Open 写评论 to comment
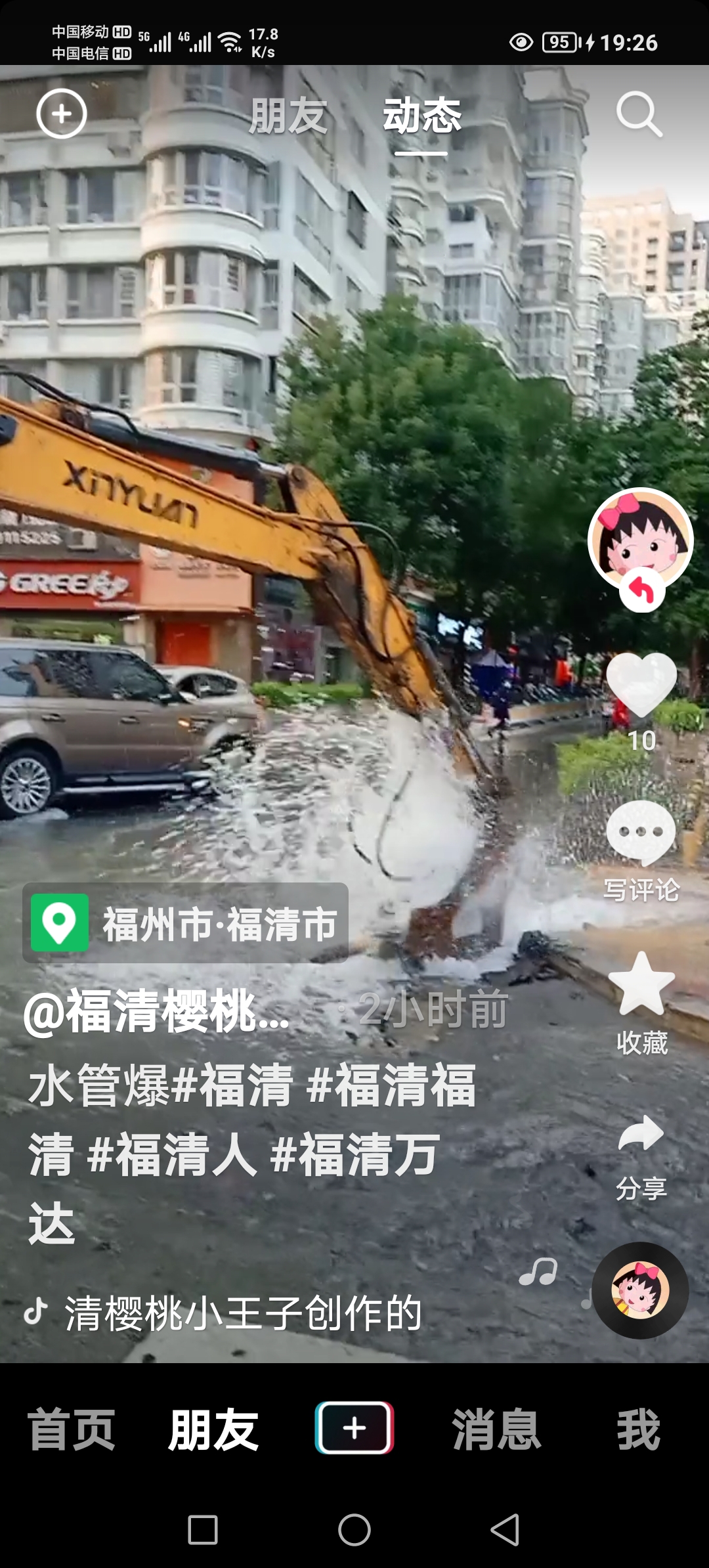This screenshot has width=709, height=1568. tap(641, 833)
